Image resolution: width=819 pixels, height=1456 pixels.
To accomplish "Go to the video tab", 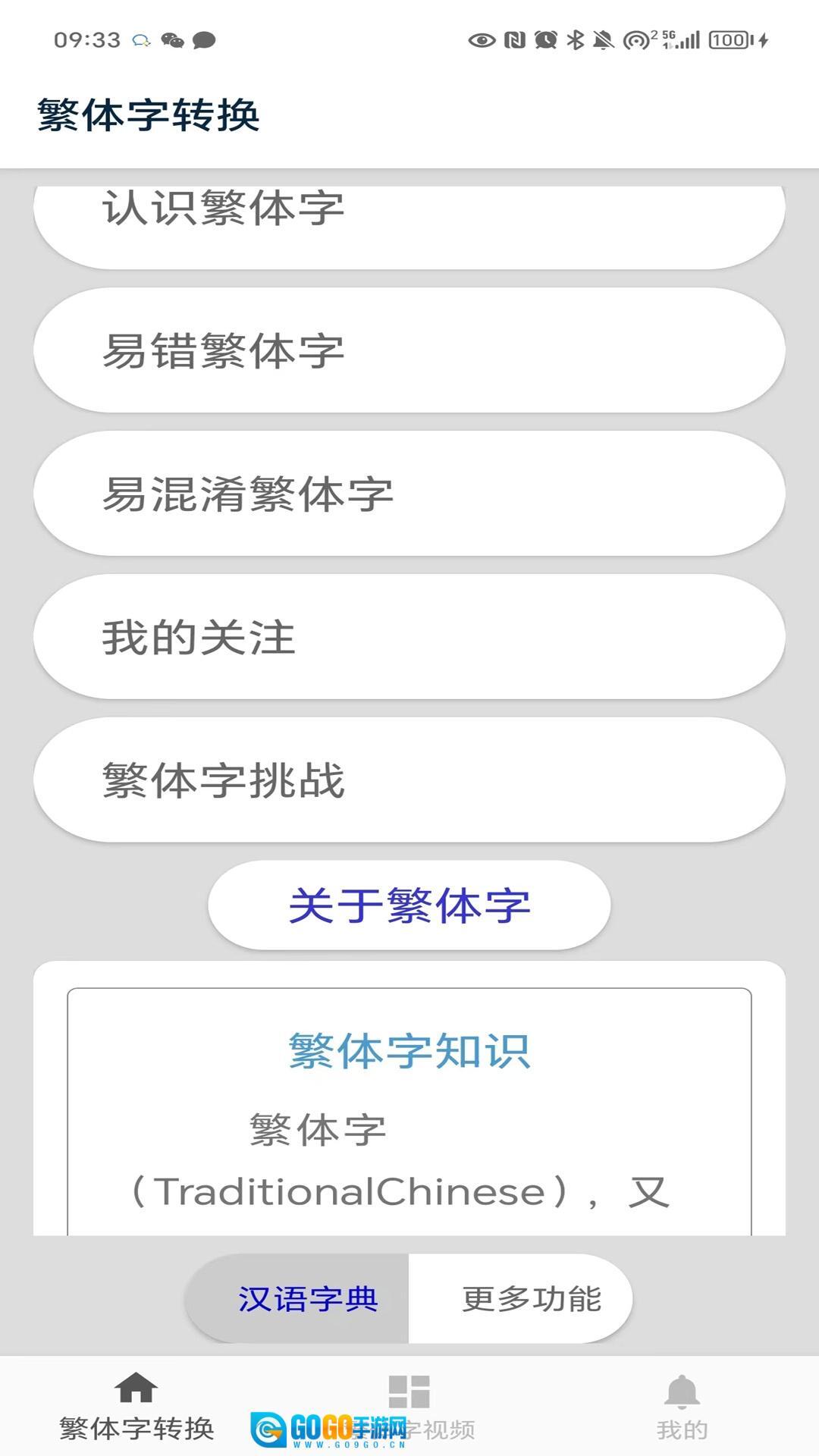I will coord(409,1406).
